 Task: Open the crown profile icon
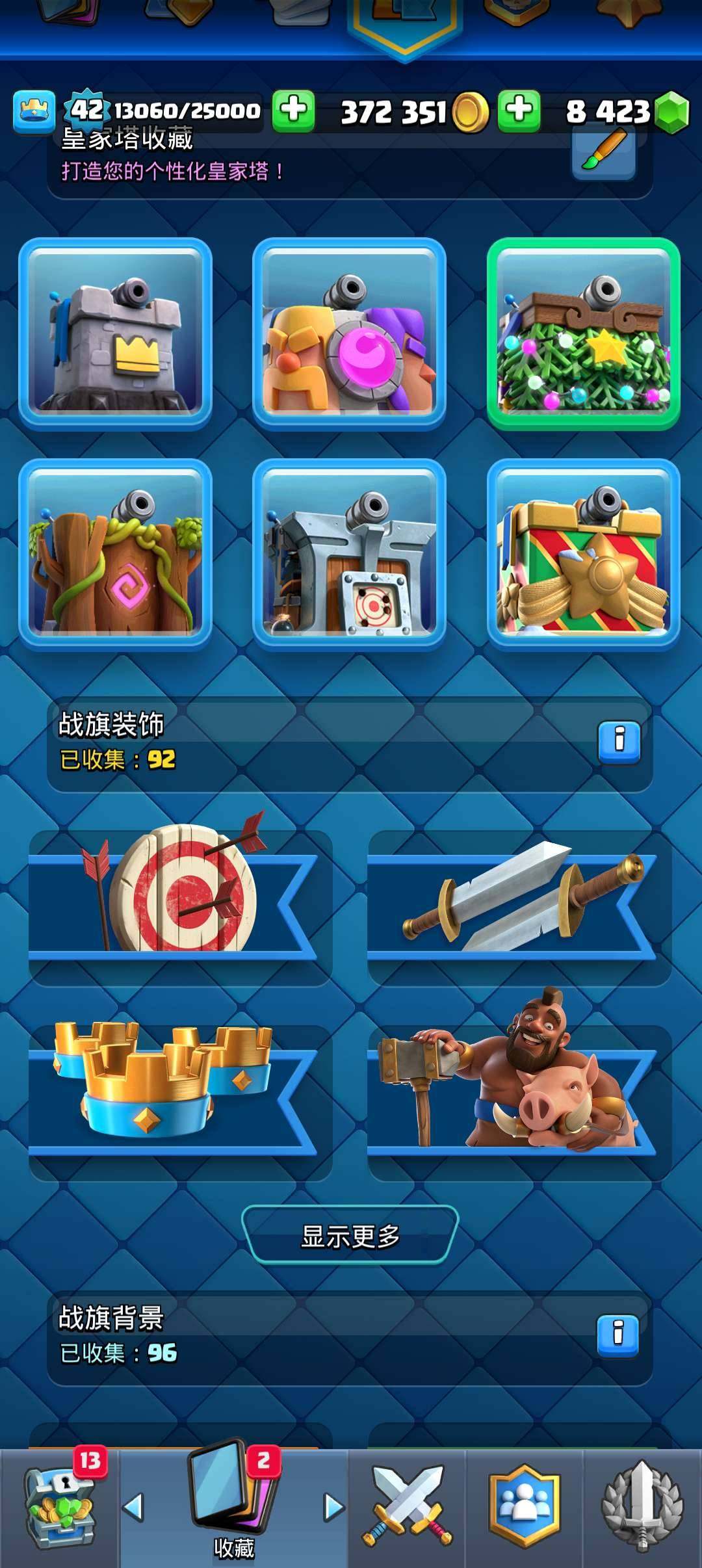point(34,112)
